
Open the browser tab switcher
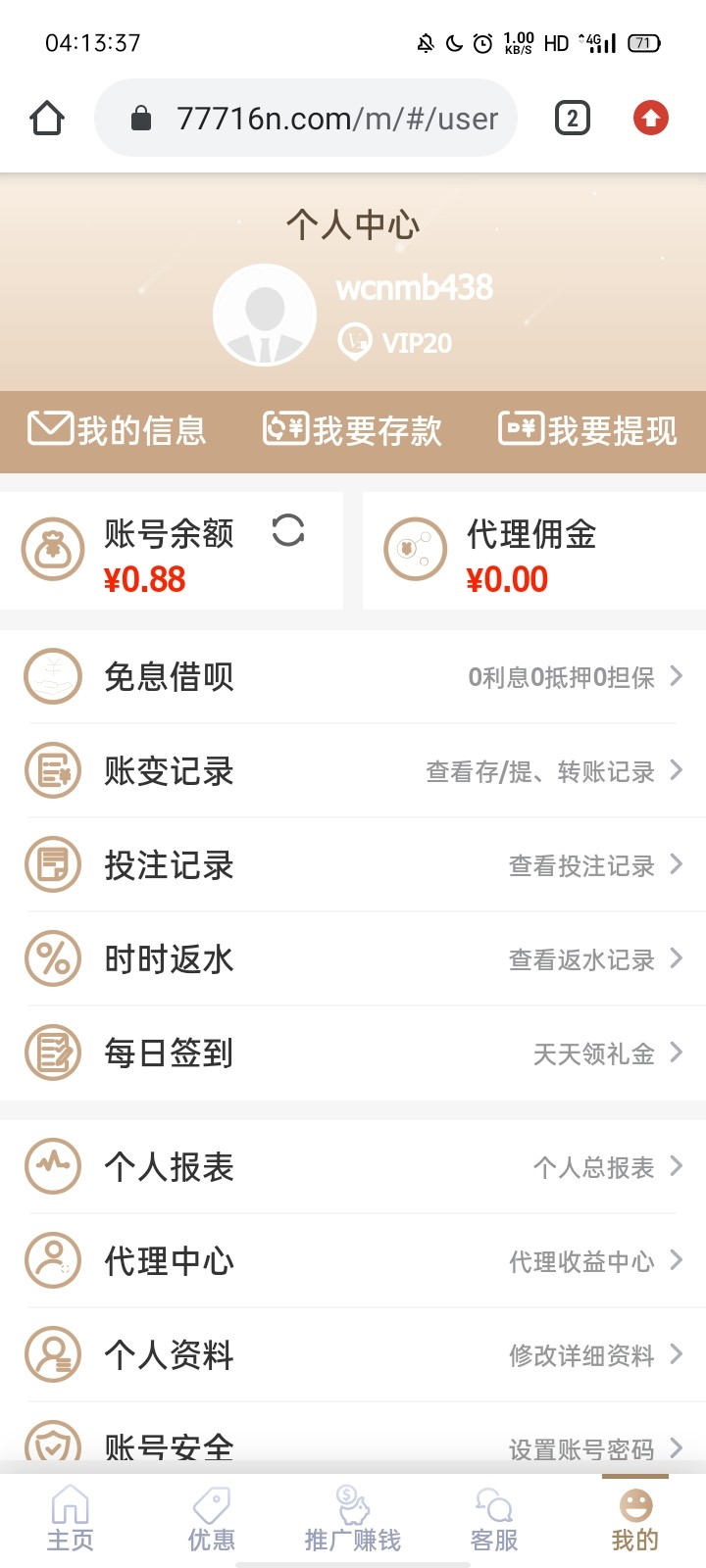pos(573,119)
